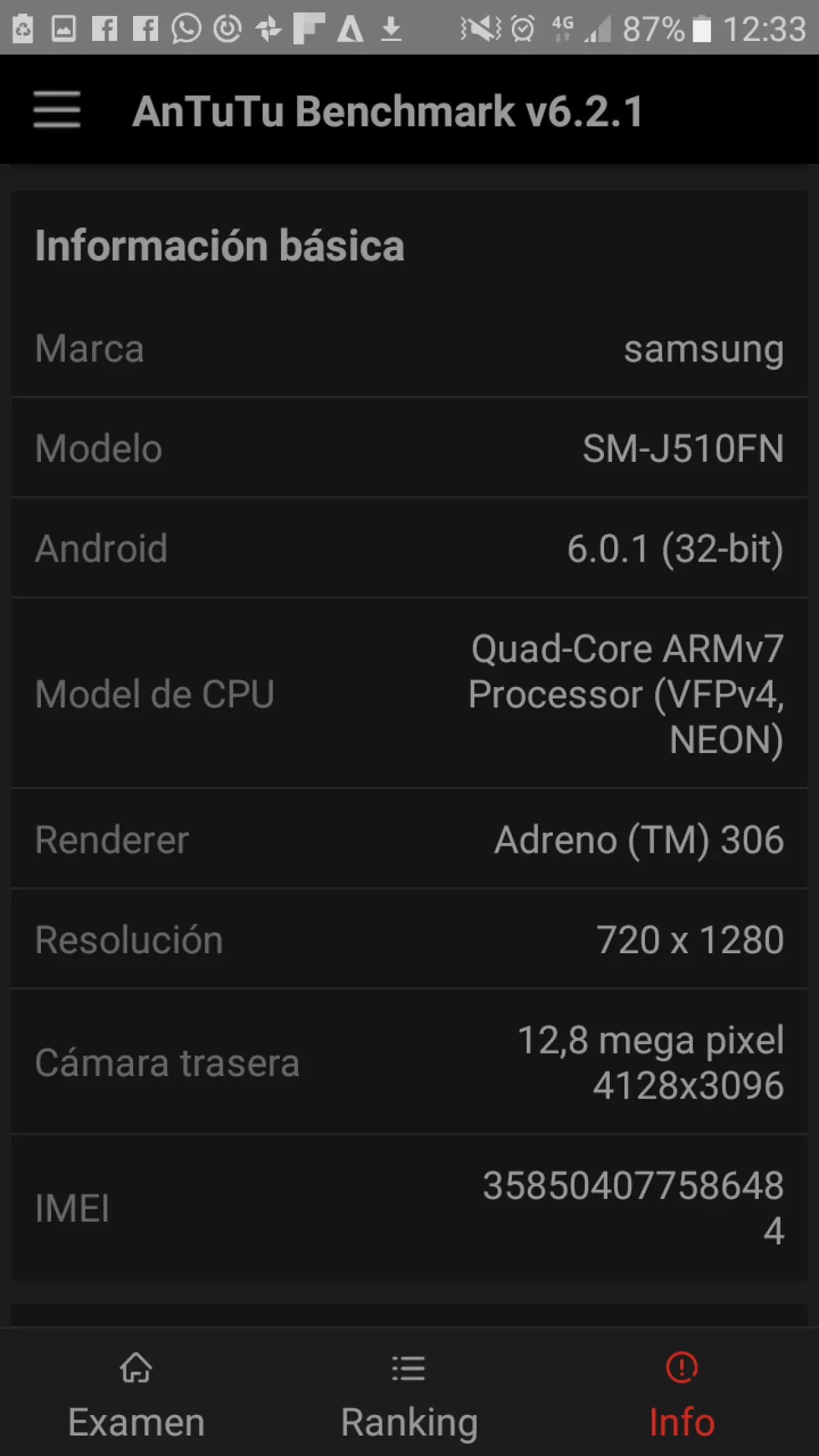Viewport: 819px width, 1456px height.
Task: Switch to the Ranking tab
Action: pyautogui.click(x=409, y=1395)
